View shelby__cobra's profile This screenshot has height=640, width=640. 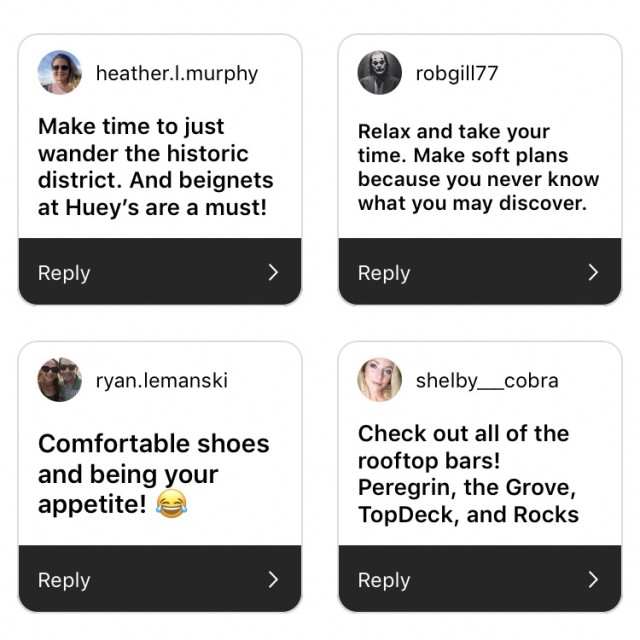(486, 380)
